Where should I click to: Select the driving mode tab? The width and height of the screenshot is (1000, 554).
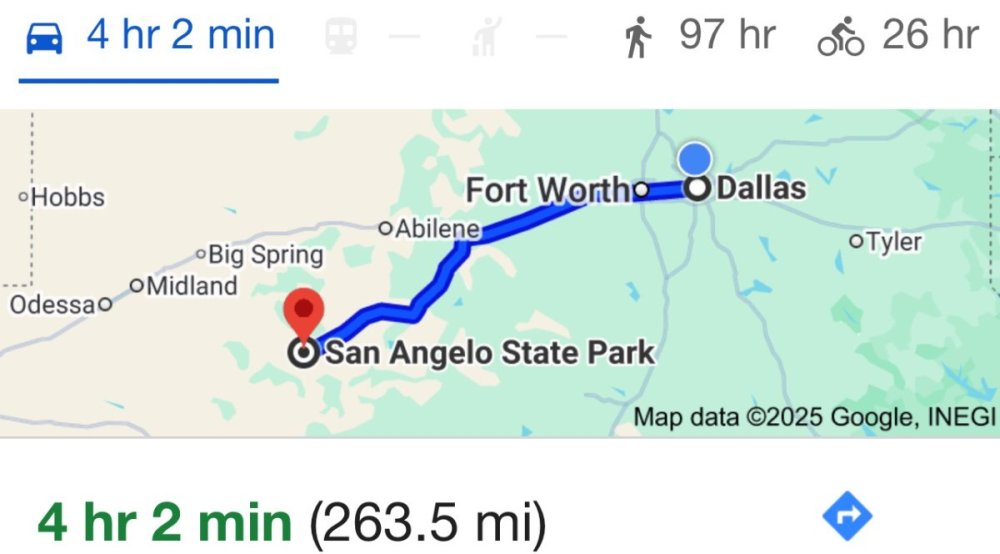148,37
